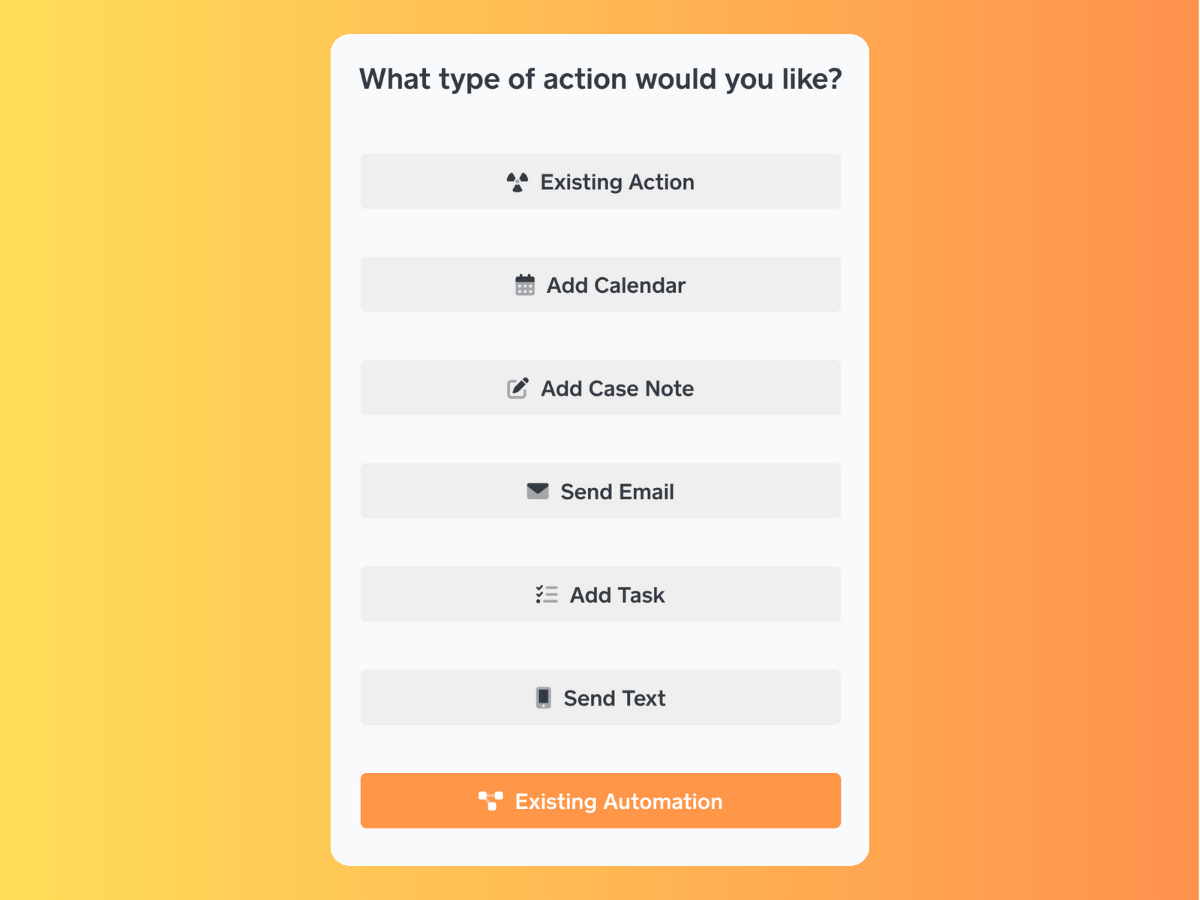Viewport: 1200px width, 900px height.
Task: Select the Existing Action option
Action: click(x=600, y=182)
